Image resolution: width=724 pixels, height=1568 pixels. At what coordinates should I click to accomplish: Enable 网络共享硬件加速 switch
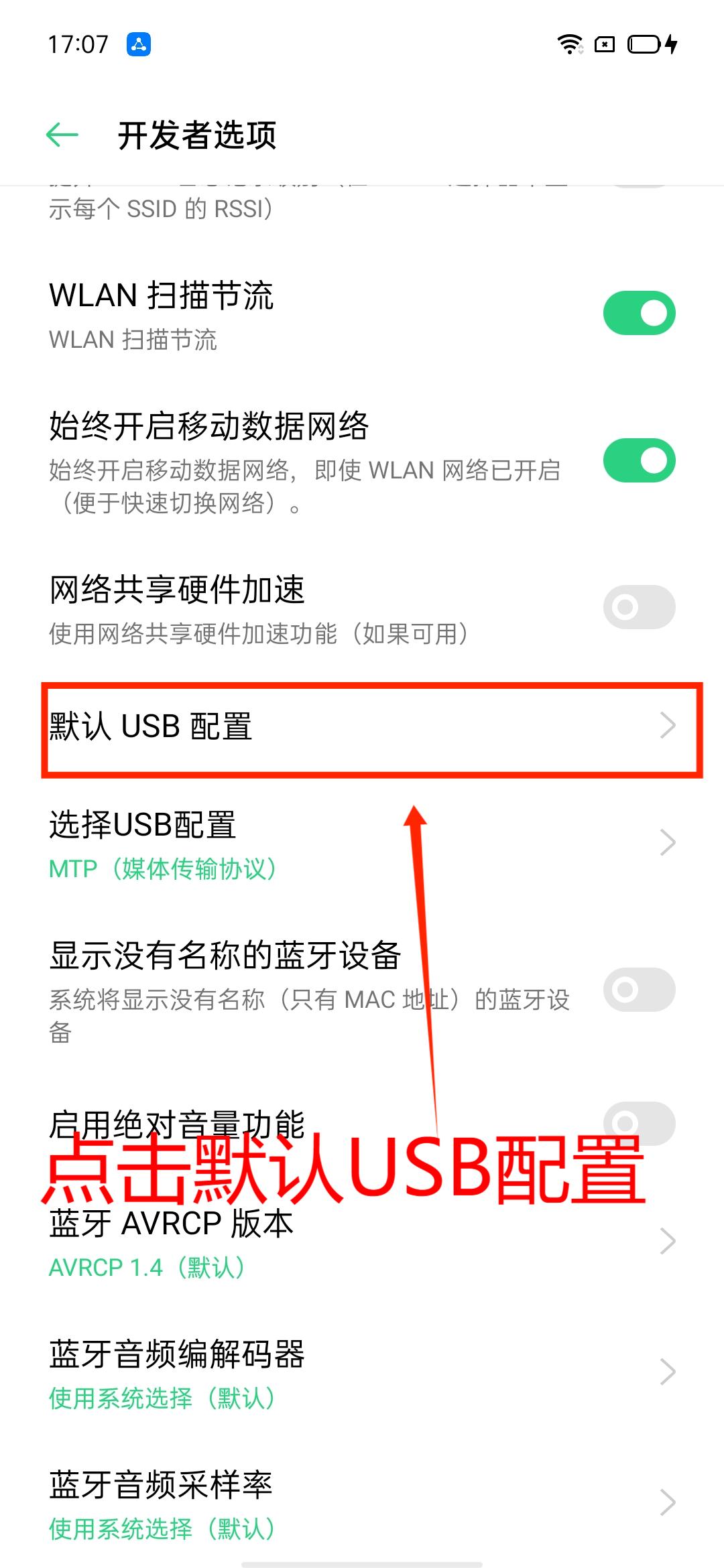point(639,607)
